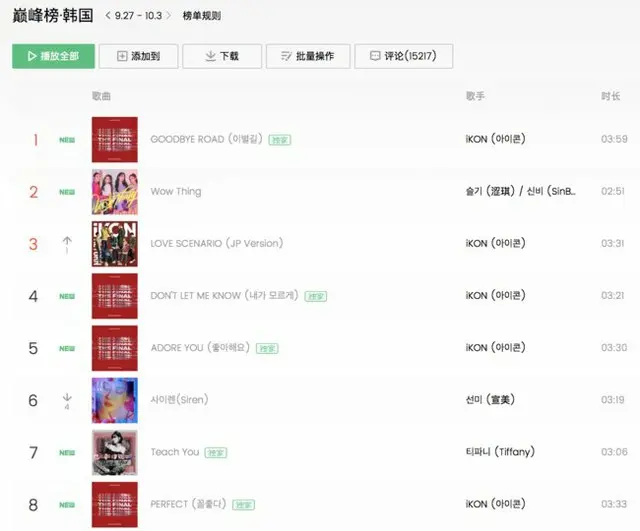Open 사이렌(Siren) by 선미
Image resolution: width=640 pixels, height=531 pixels.
(x=179, y=400)
